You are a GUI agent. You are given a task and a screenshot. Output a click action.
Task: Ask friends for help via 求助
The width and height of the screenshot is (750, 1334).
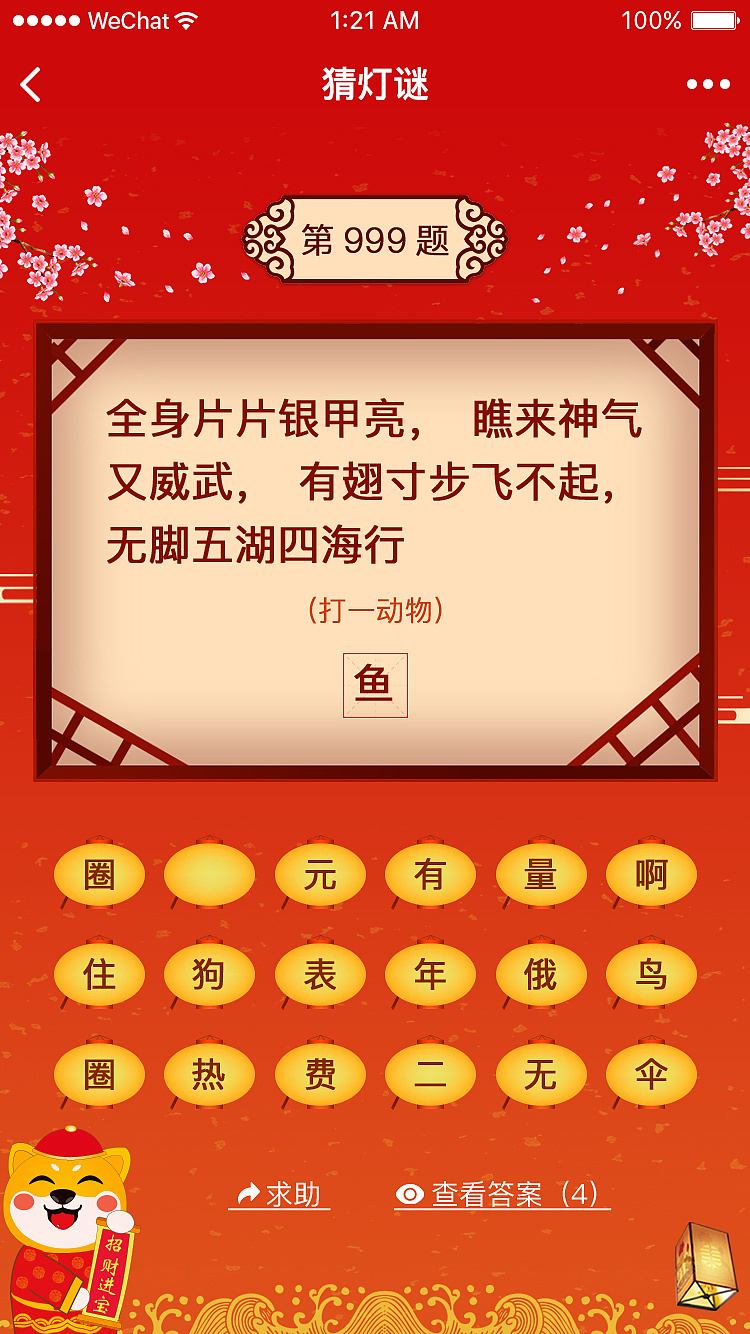click(279, 1194)
